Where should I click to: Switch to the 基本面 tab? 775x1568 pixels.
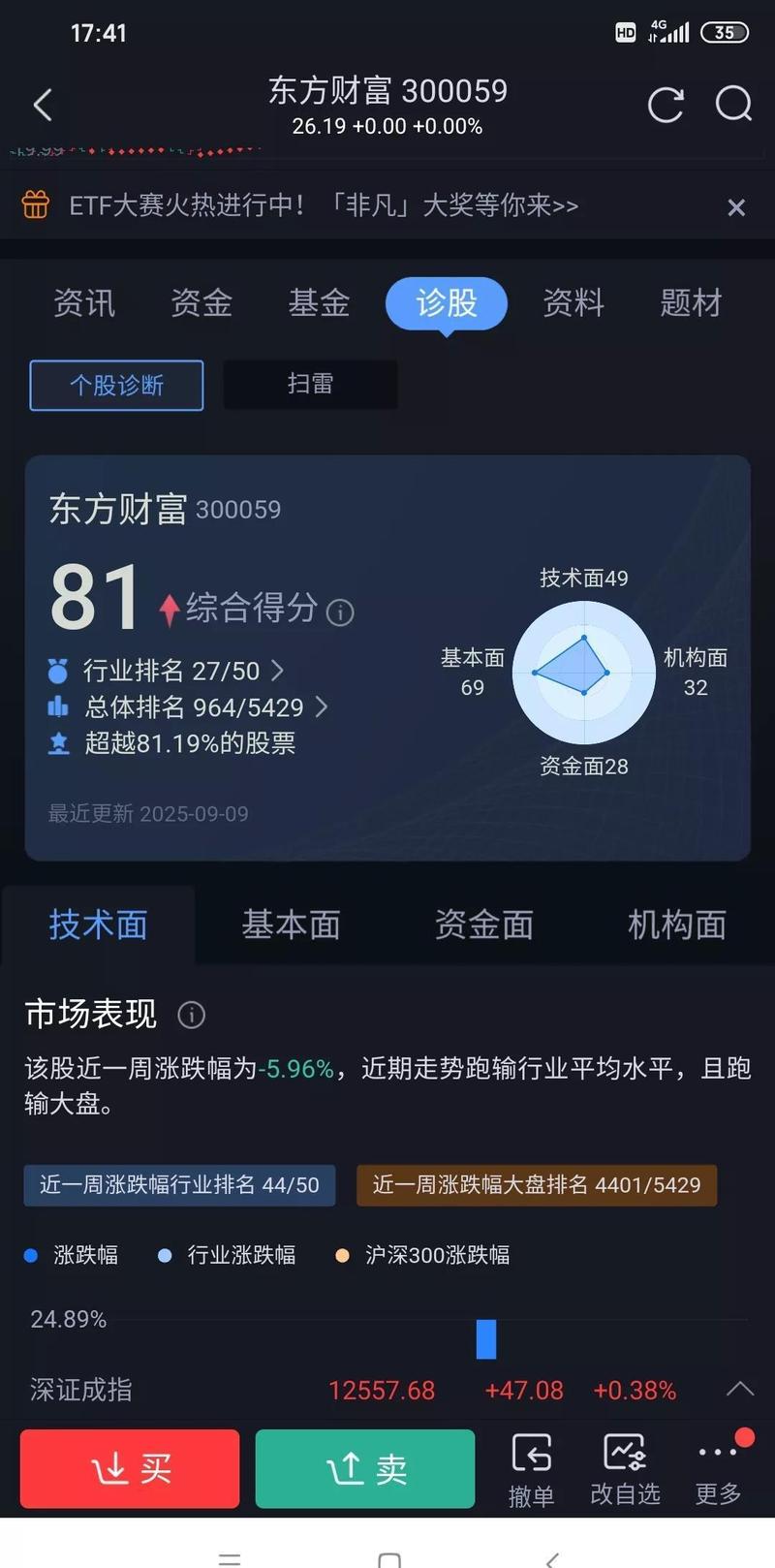291,925
